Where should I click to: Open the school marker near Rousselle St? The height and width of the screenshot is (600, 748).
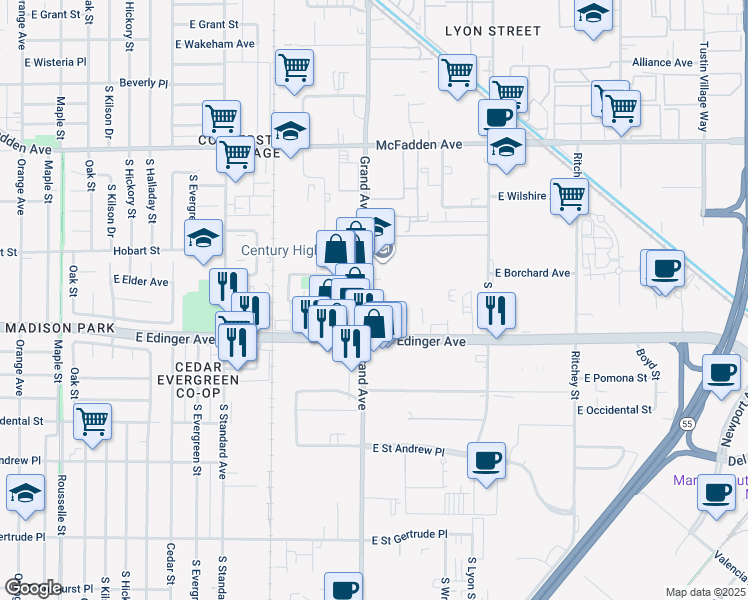[26, 494]
